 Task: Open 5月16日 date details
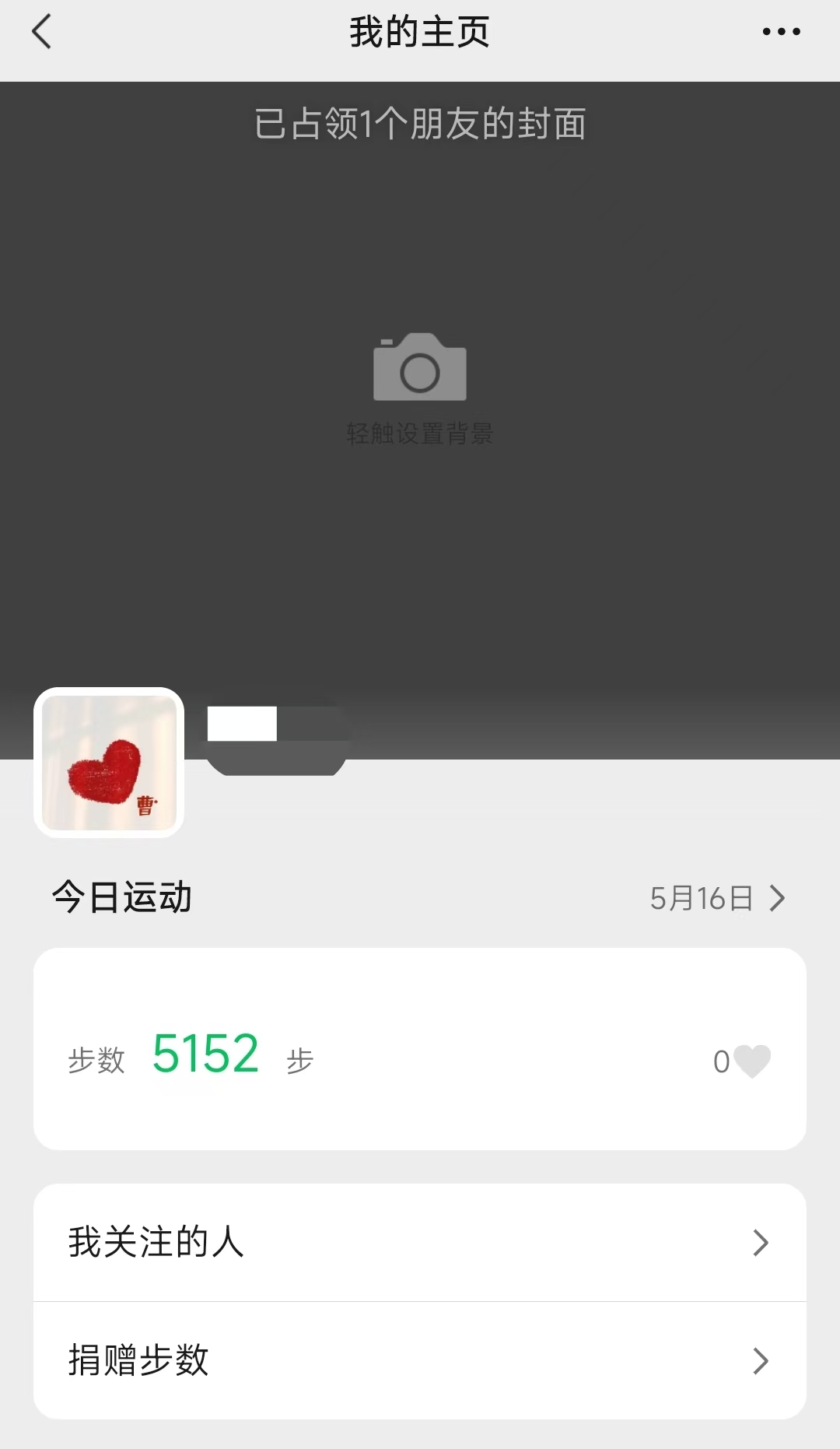click(x=717, y=898)
